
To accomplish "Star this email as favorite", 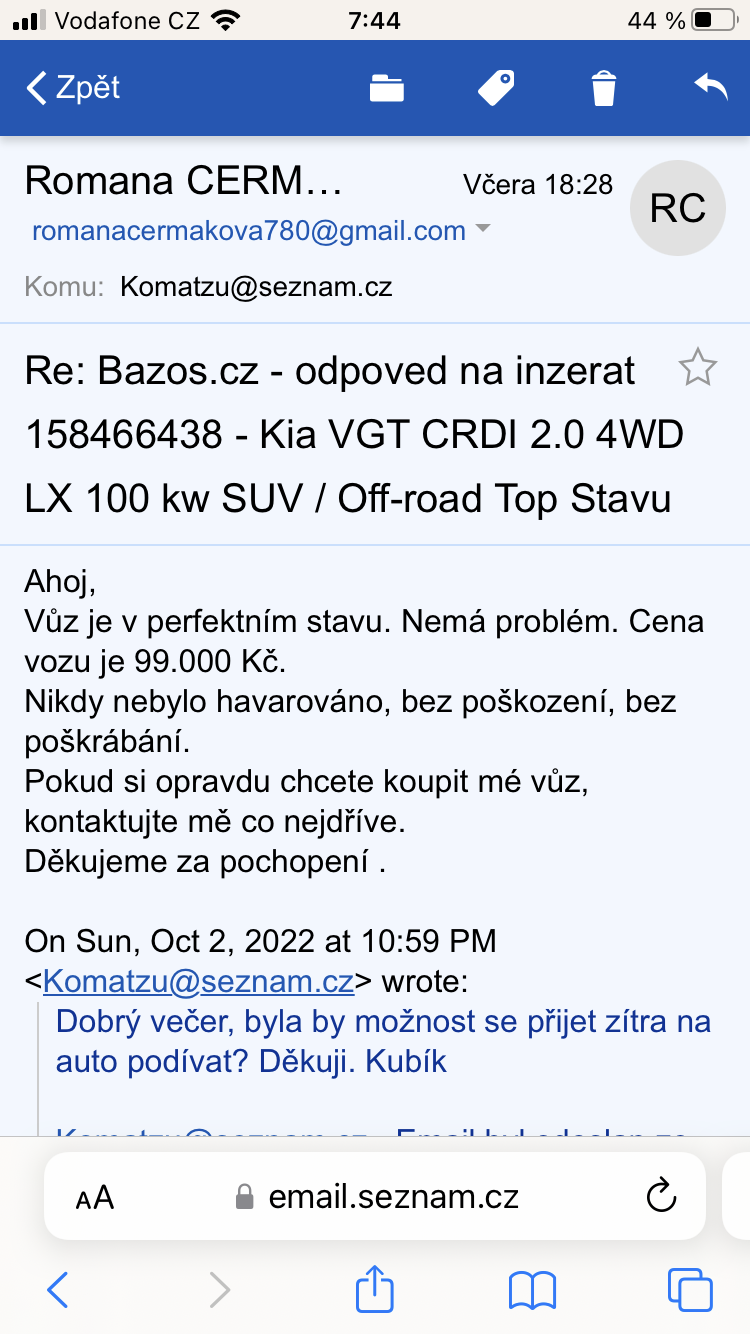I will [697, 369].
